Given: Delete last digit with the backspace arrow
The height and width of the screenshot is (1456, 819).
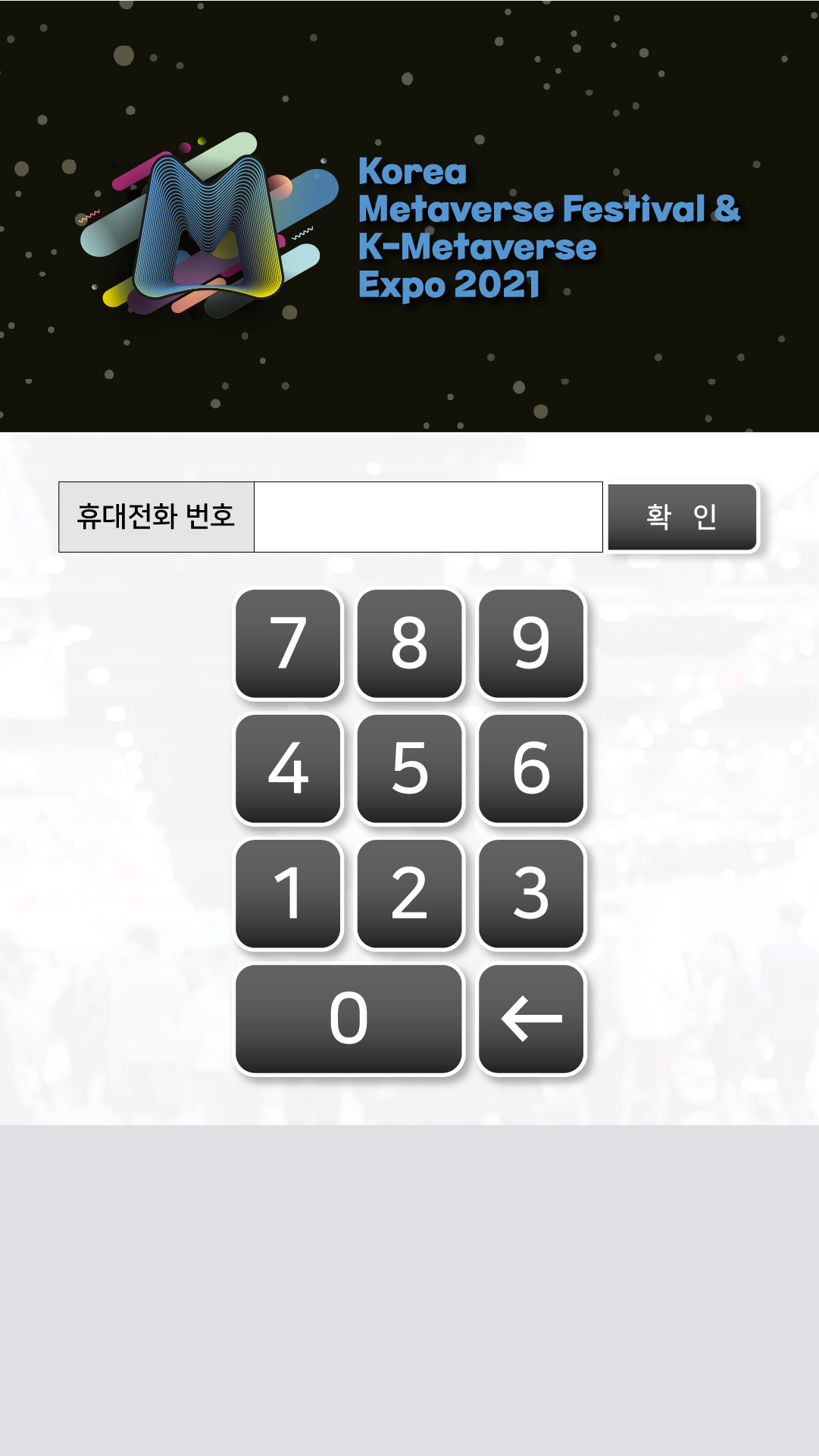Looking at the screenshot, I should [531, 1019].
